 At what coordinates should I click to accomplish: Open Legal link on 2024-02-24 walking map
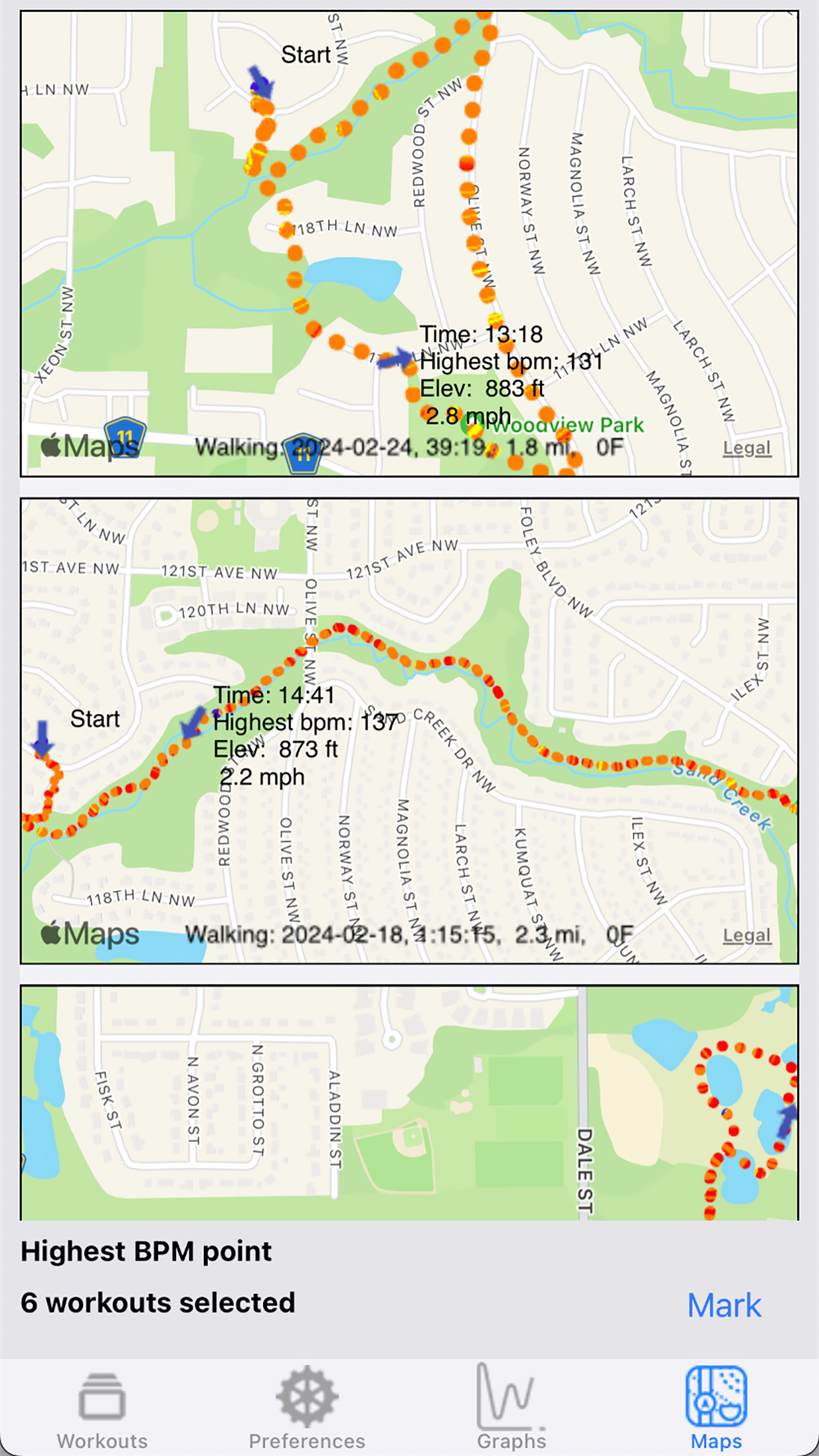click(x=746, y=448)
